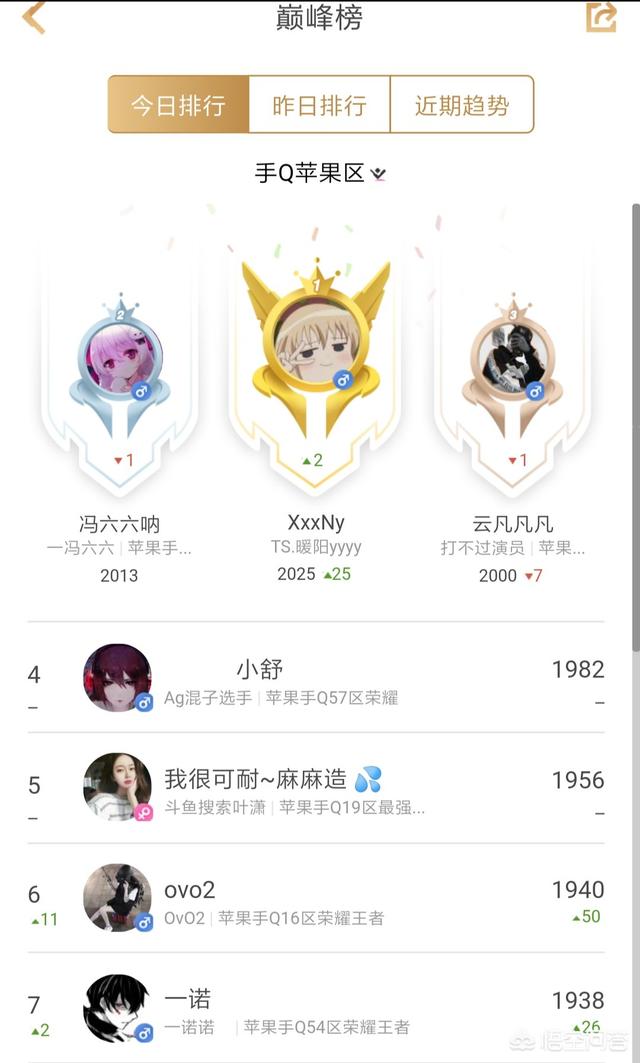Select the 今日排行 tab

coord(178,104)
